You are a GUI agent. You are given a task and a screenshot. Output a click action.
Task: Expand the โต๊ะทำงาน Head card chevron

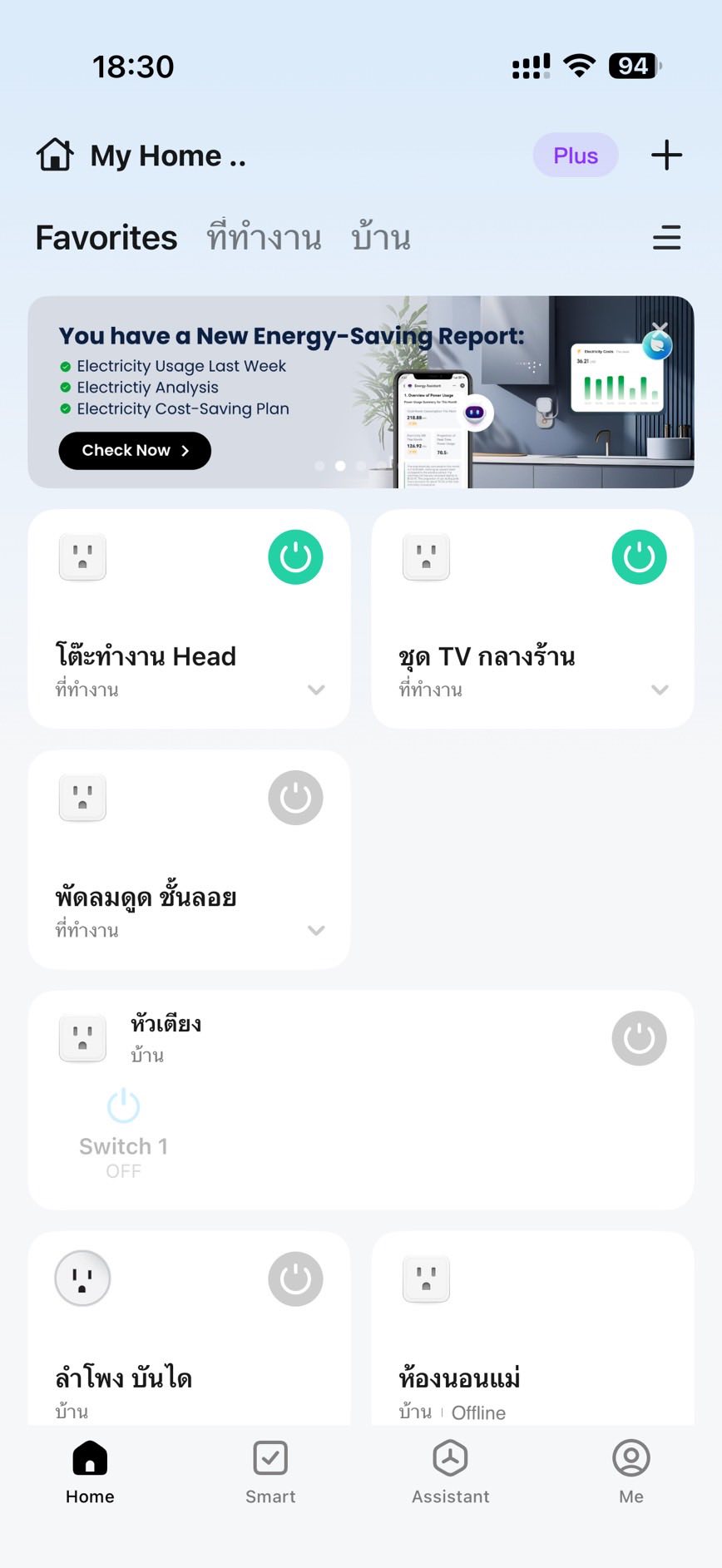click(316, 690)
